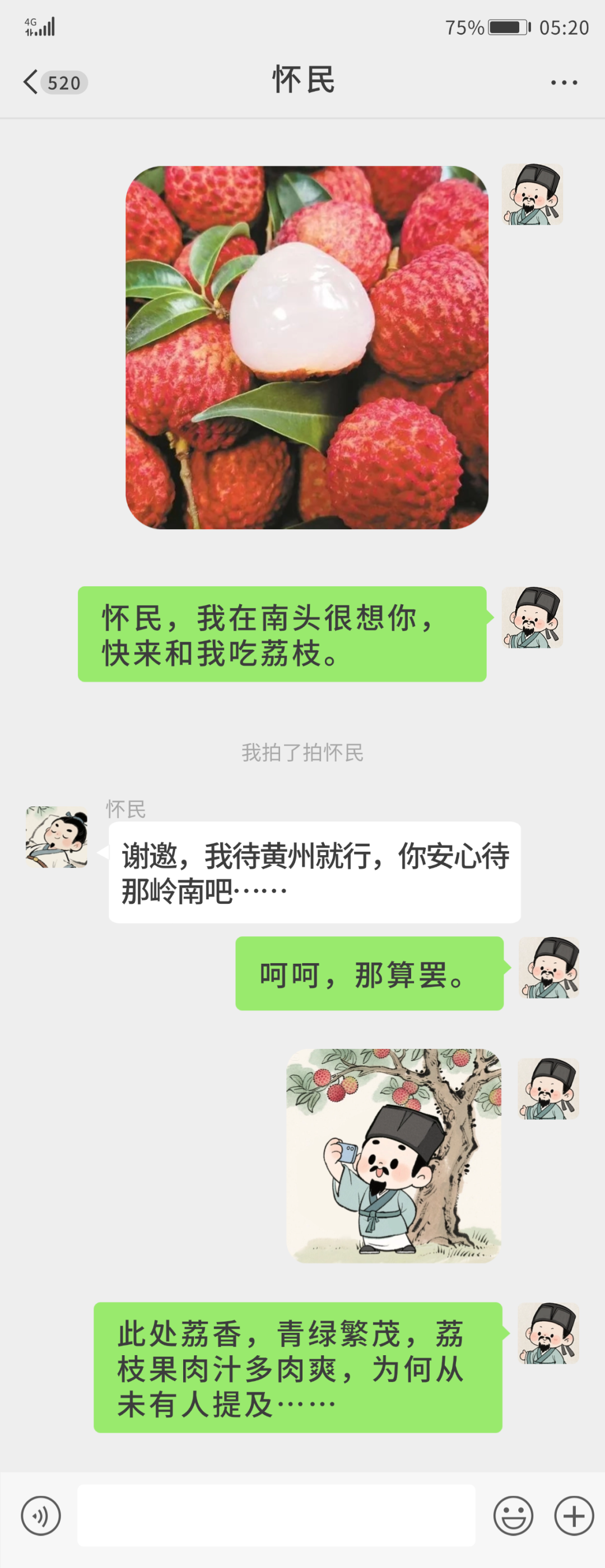The height and width of the screenshot is (1568, 605).
Task: Open the emoji picker
Action: (513, 1515)
